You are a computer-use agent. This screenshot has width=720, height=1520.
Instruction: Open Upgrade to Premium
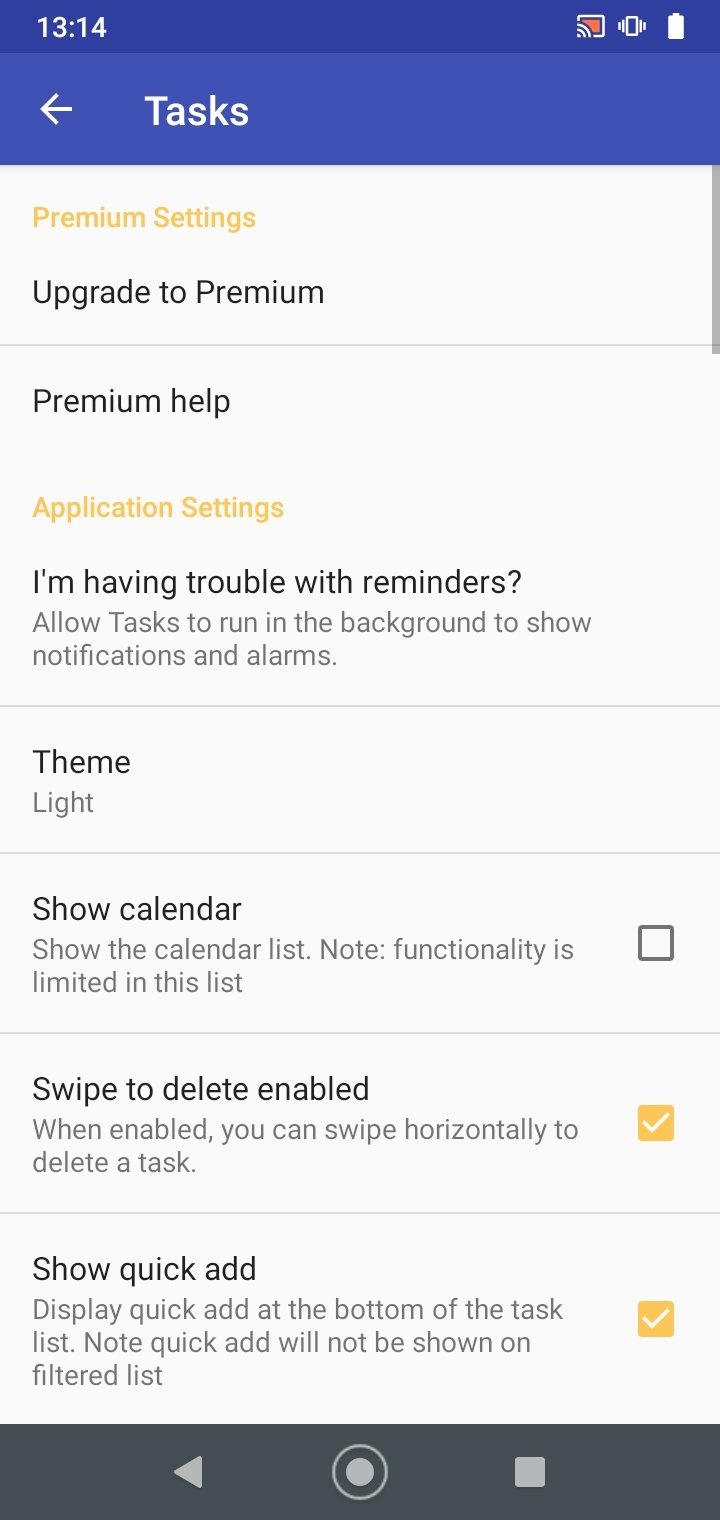click(x=360, y=292)
